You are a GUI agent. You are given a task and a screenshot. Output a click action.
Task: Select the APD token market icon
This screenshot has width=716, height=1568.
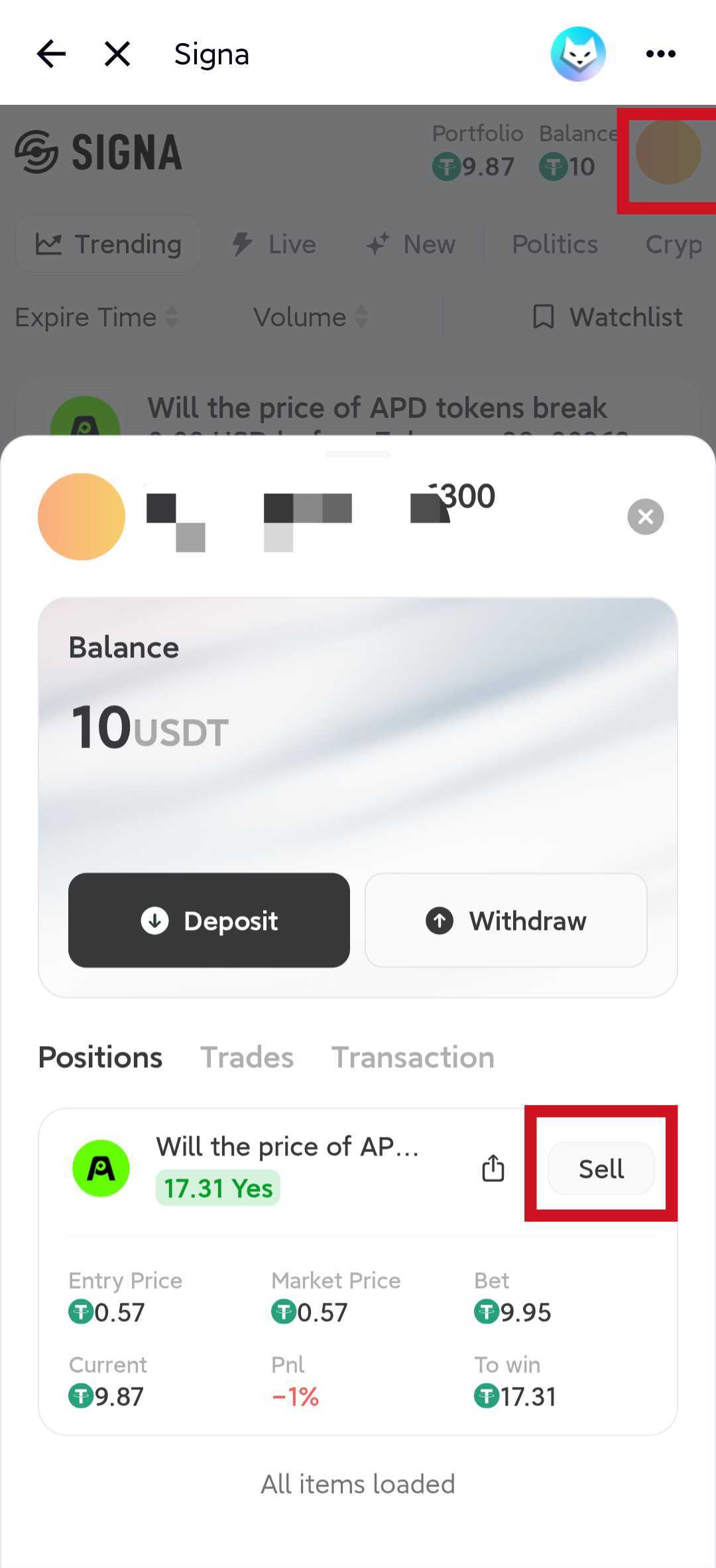[101, 1169]
